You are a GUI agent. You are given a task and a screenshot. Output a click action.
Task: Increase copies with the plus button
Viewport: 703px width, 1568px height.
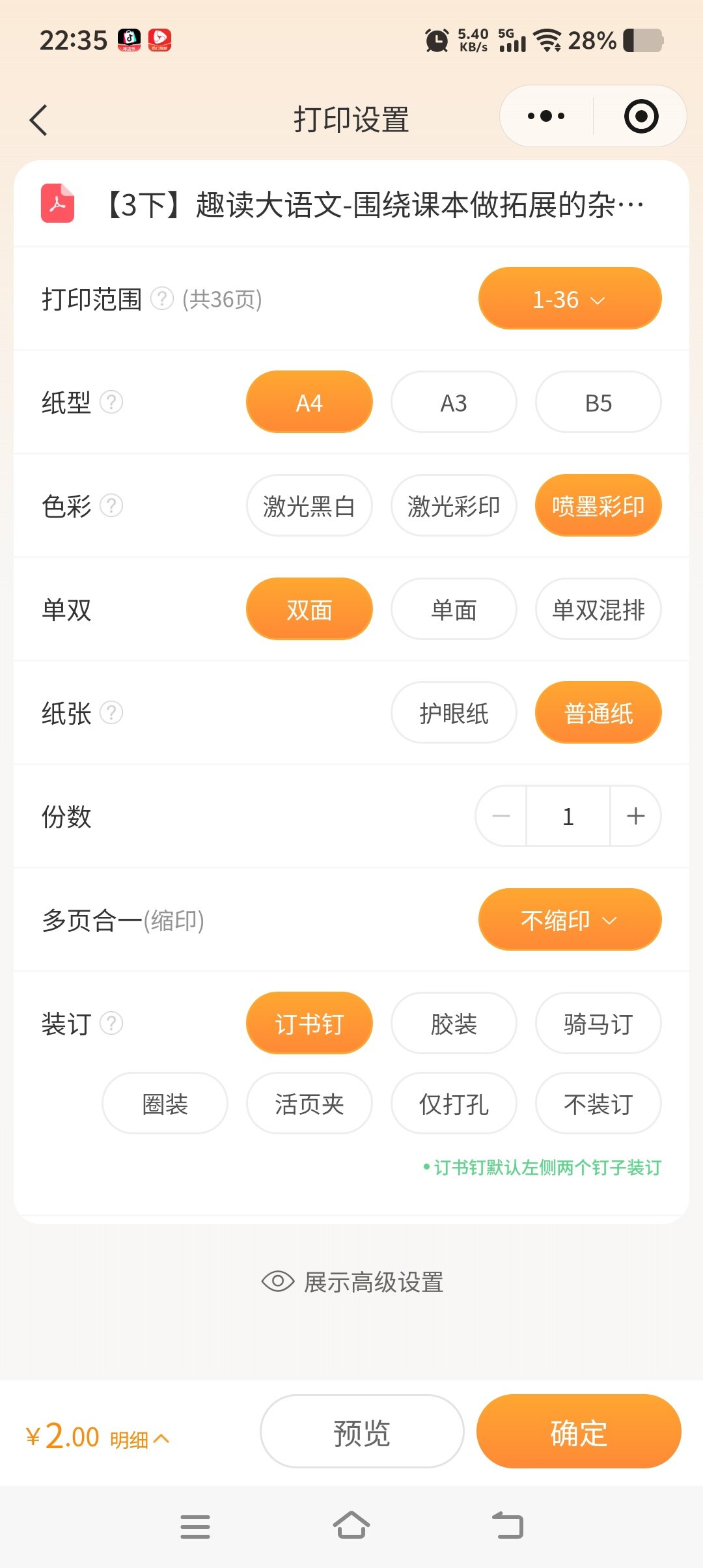[635, 816]
